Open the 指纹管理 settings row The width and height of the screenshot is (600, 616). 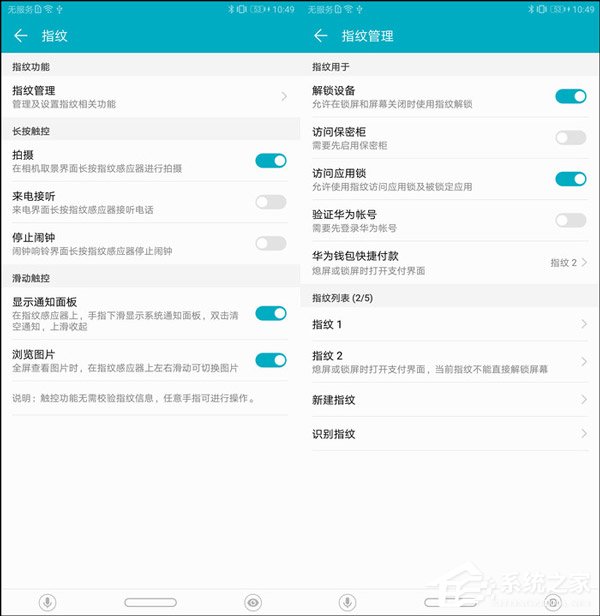[150, 96]
